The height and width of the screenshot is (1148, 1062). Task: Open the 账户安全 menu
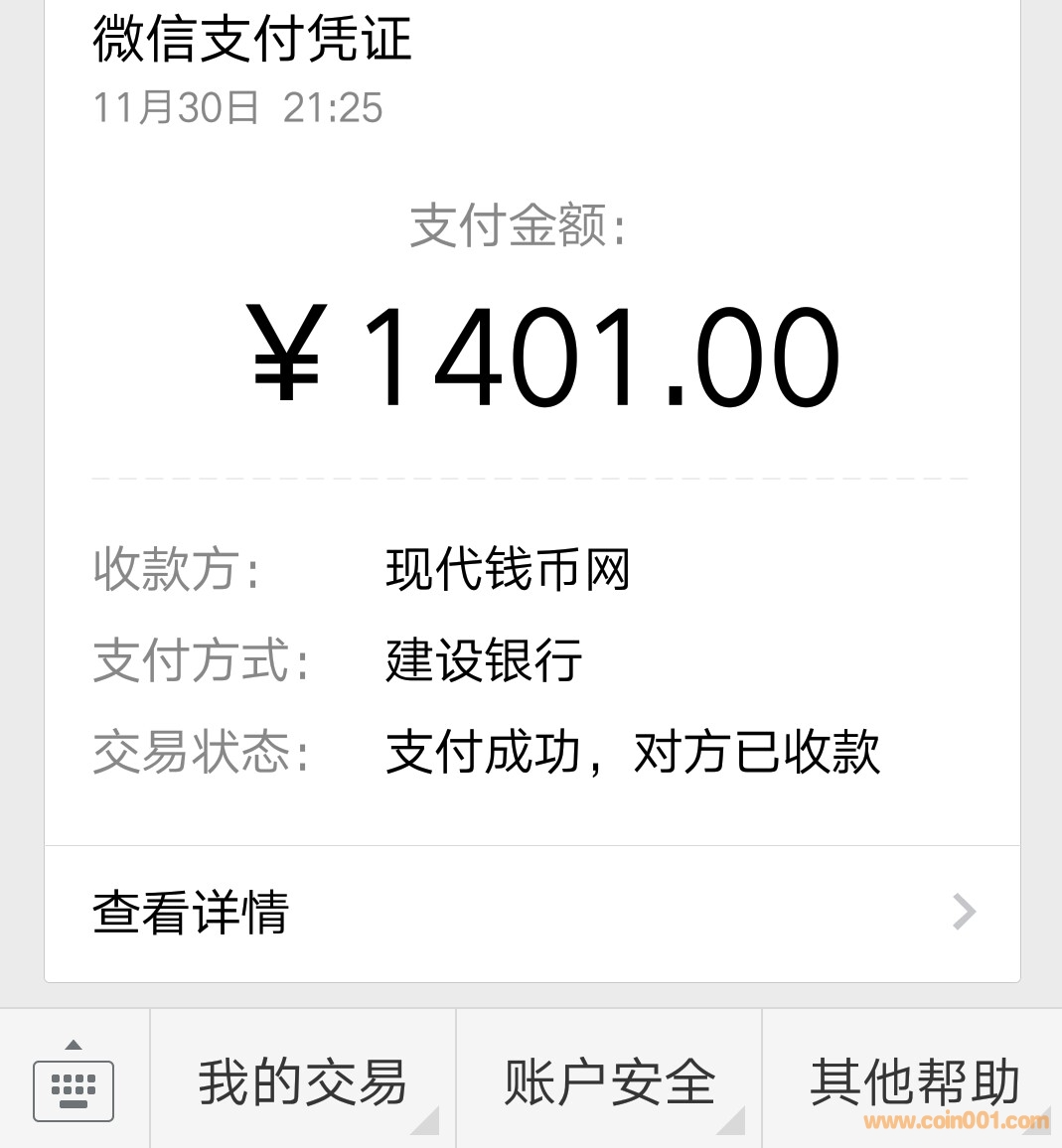coord(609,1081)
